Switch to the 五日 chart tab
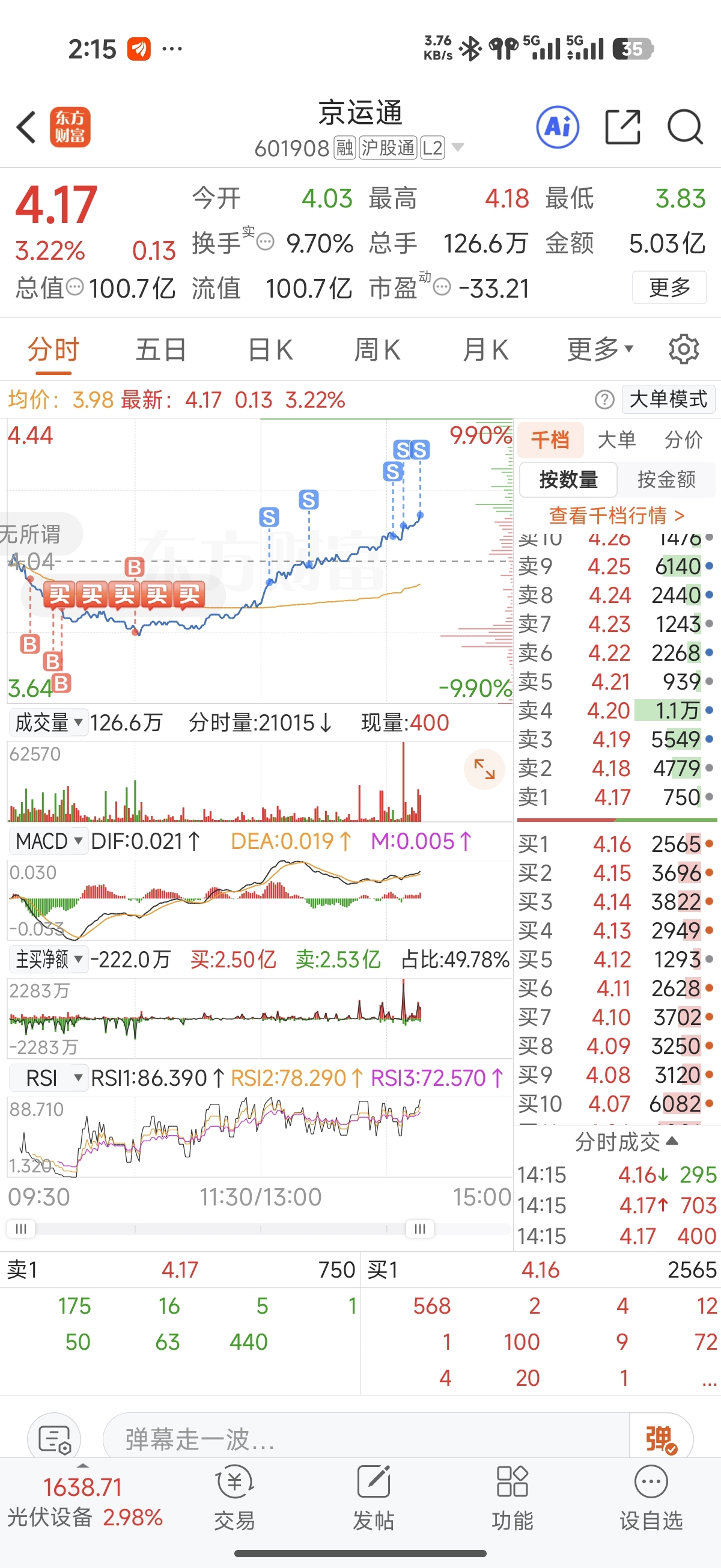 tap(160, 350)
